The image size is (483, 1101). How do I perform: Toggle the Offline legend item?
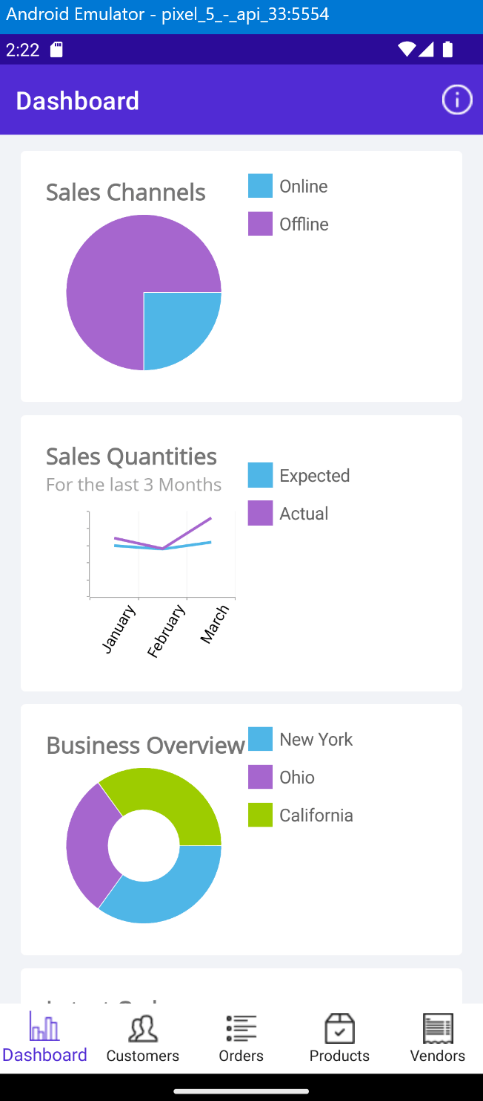click(x=289, y=224)
